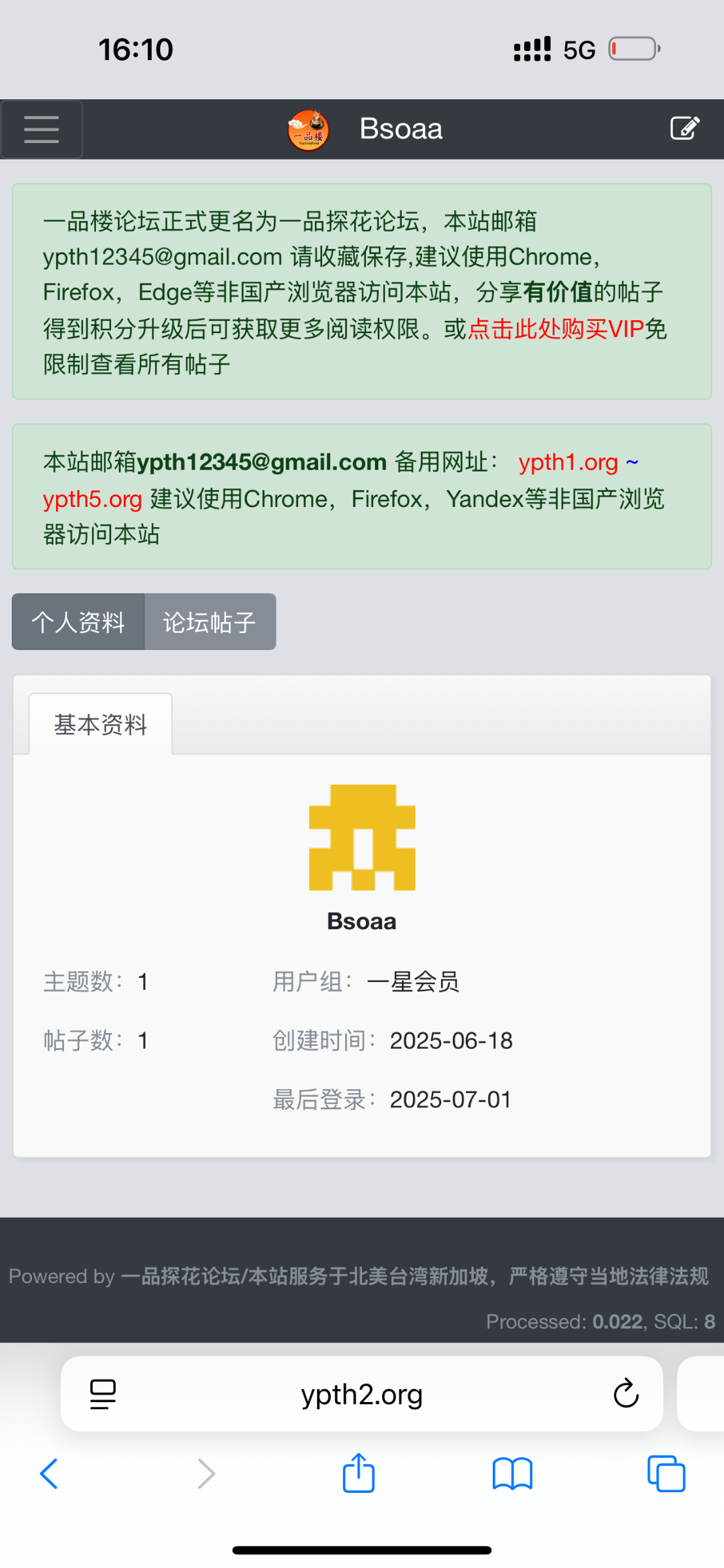Visit the ypth1.org backup link
Image resolution: width=724 pixels, height=1568 pixels.
pyautogui.click(x=568, y=462)
